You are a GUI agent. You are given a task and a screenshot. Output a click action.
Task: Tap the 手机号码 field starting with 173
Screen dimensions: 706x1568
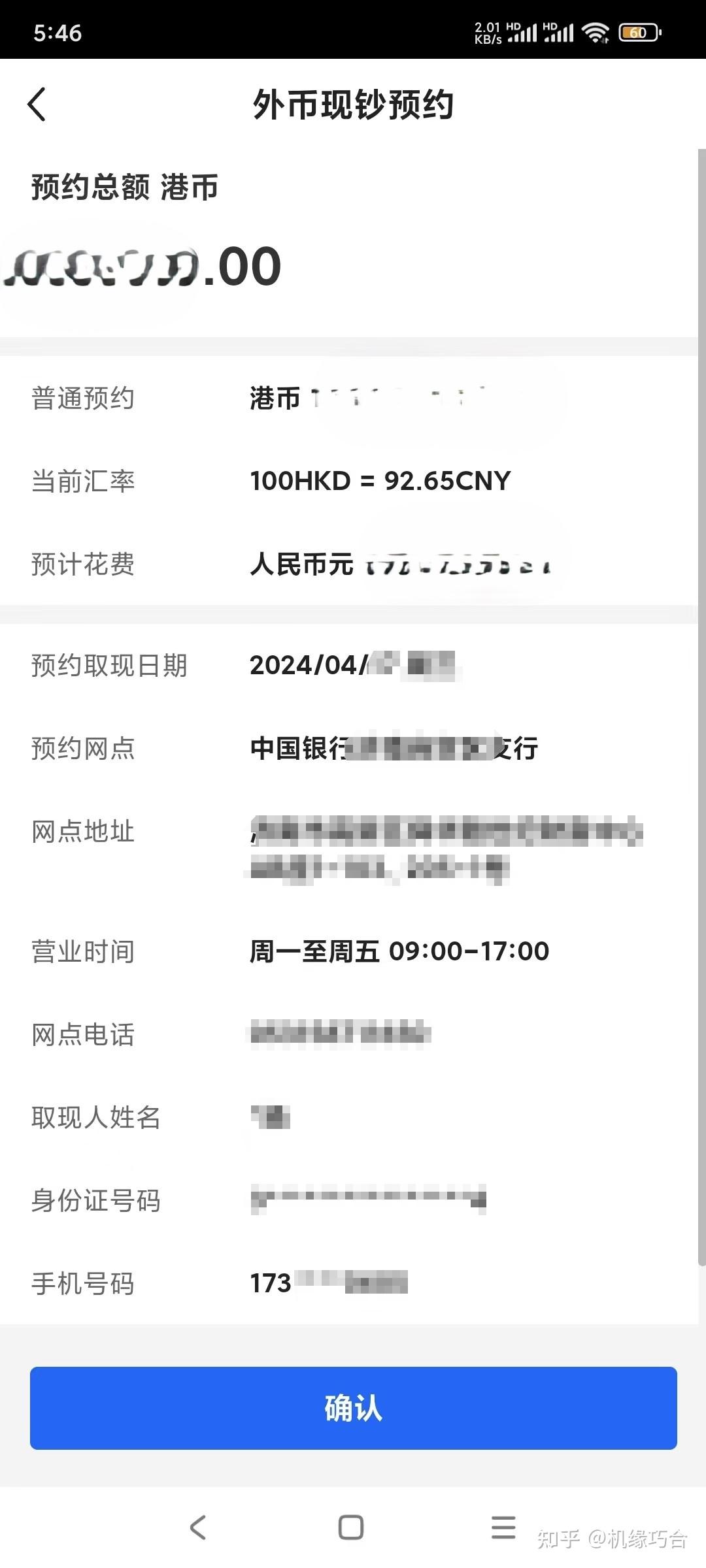point(353,1282)
